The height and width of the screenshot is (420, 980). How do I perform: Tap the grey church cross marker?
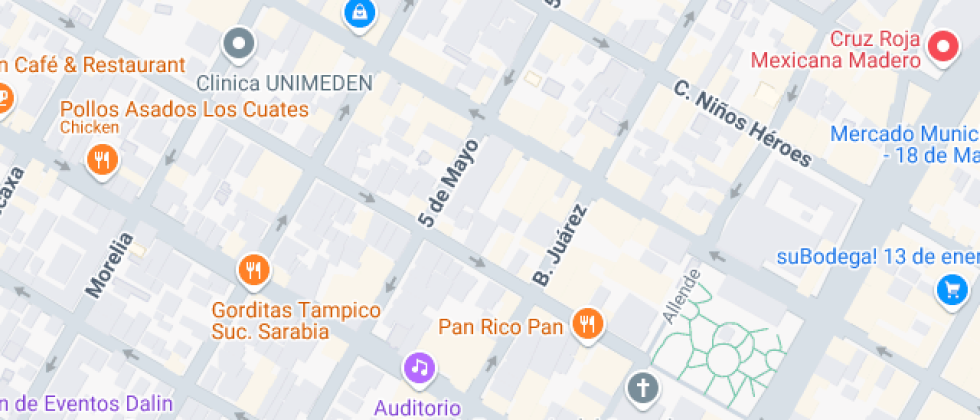pyautogui.click(x=641, y=388)
